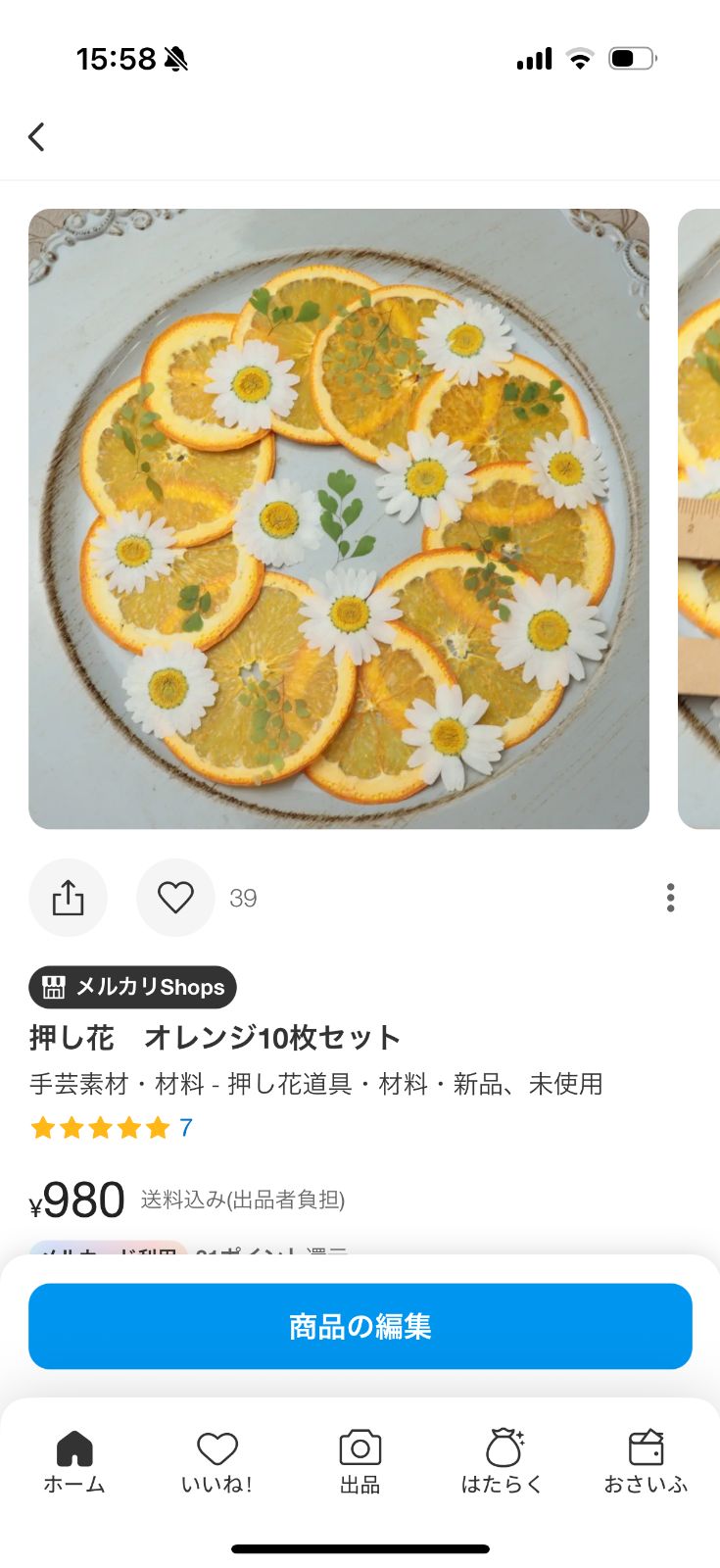Tap the battery indicator in status bar
This screenshot has height=1568, width=720.
[632, 58]
